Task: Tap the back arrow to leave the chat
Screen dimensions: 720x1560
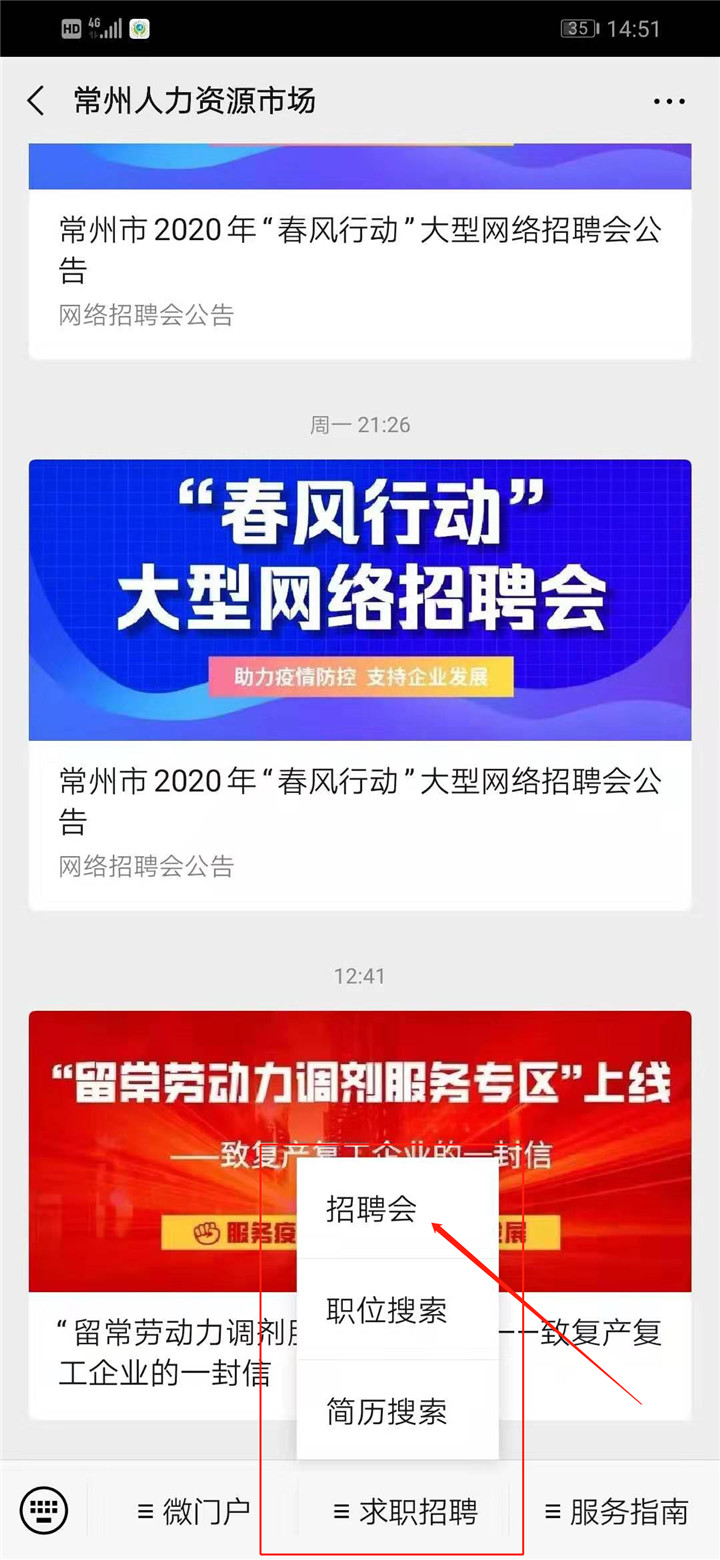Action: 34,101
